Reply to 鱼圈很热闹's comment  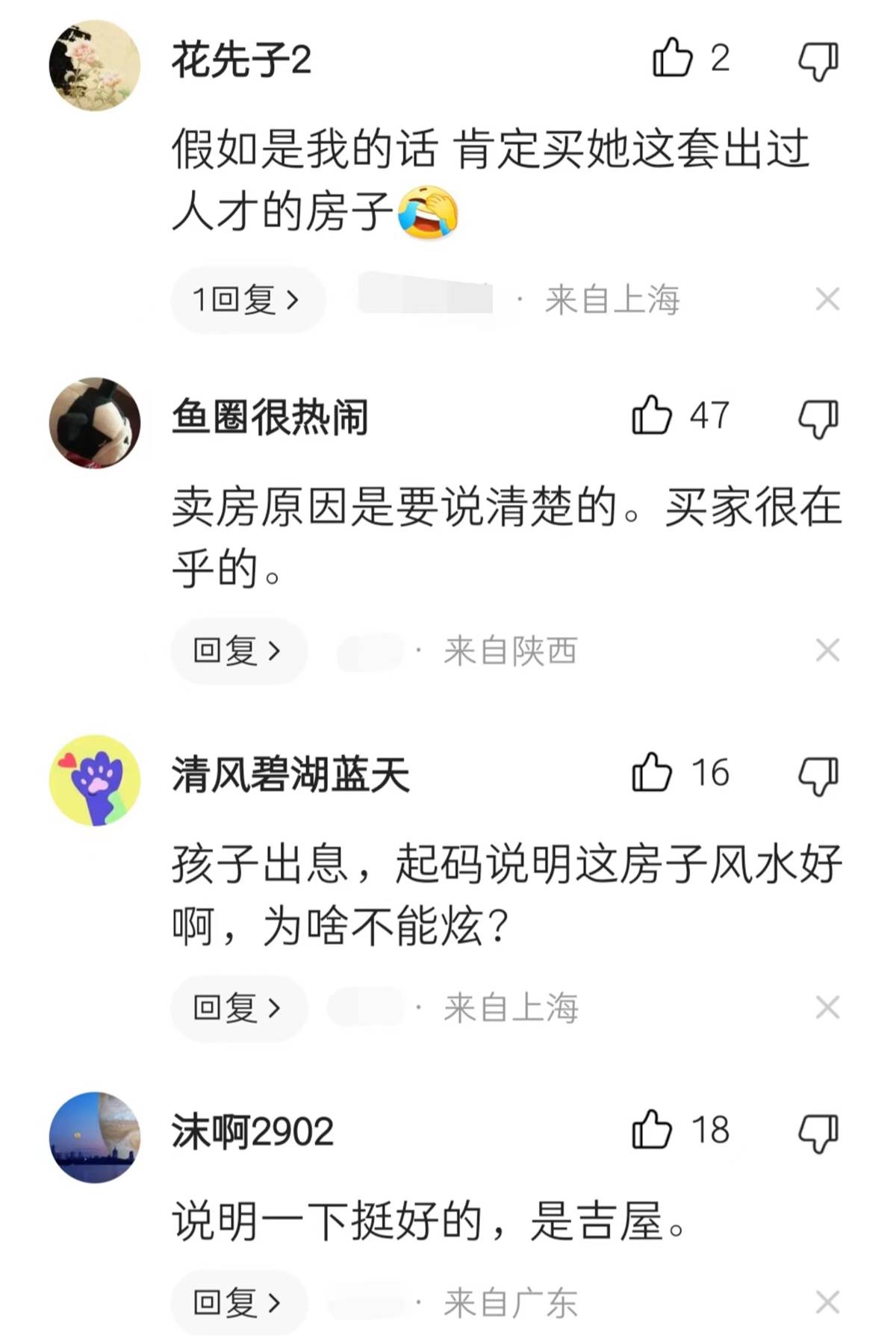coord(238,650)
